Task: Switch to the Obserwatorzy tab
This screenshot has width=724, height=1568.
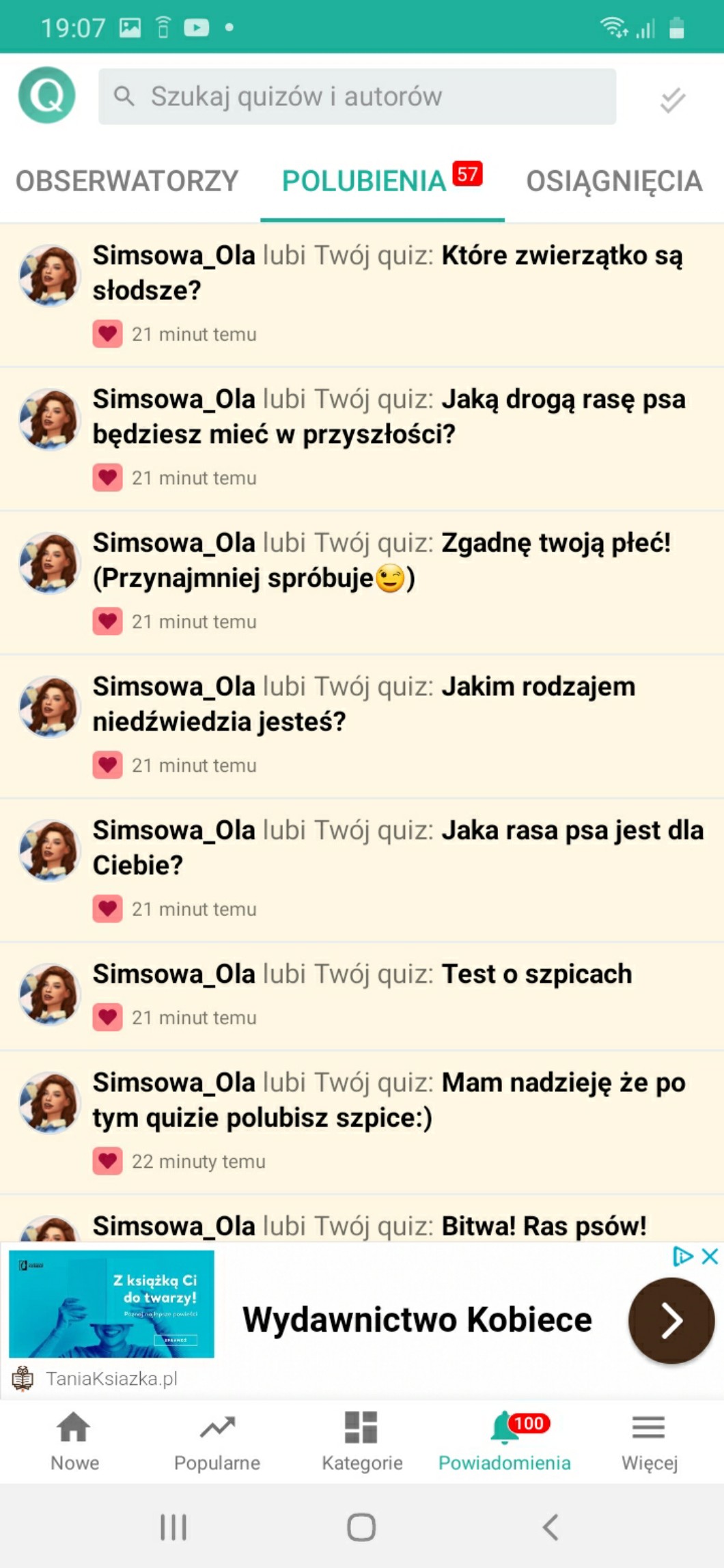Action: pyautogui.click(x=127, y=182)
